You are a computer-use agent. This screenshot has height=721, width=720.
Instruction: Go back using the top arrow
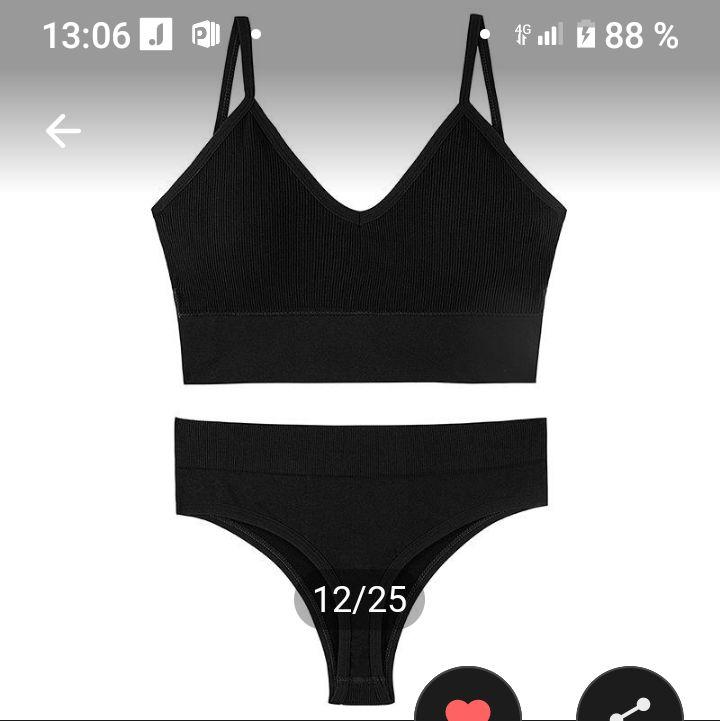[x=63, y=131]
